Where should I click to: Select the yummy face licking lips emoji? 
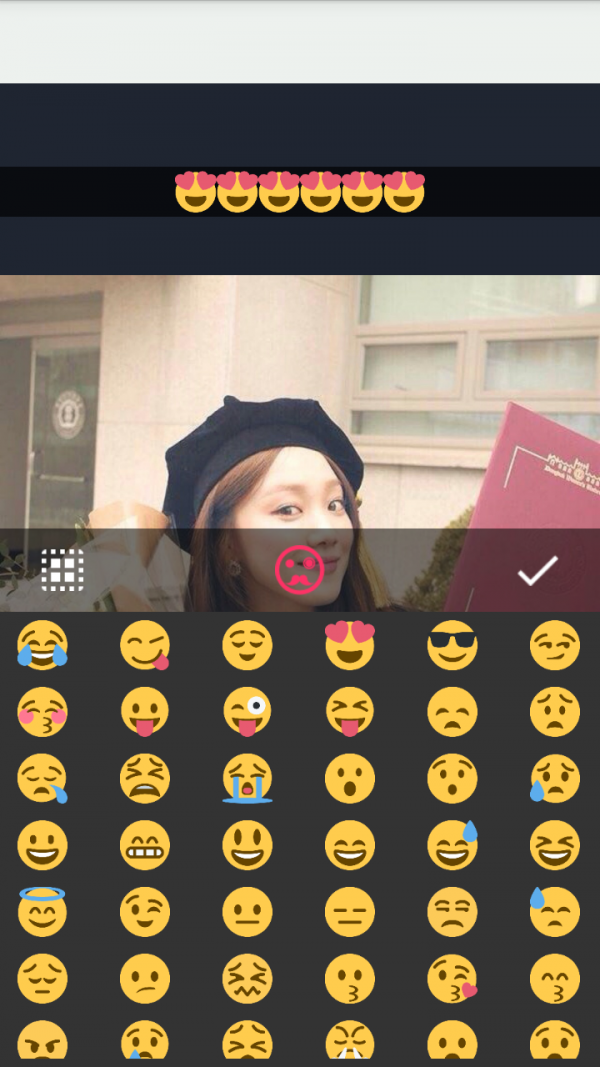point(145,645)
